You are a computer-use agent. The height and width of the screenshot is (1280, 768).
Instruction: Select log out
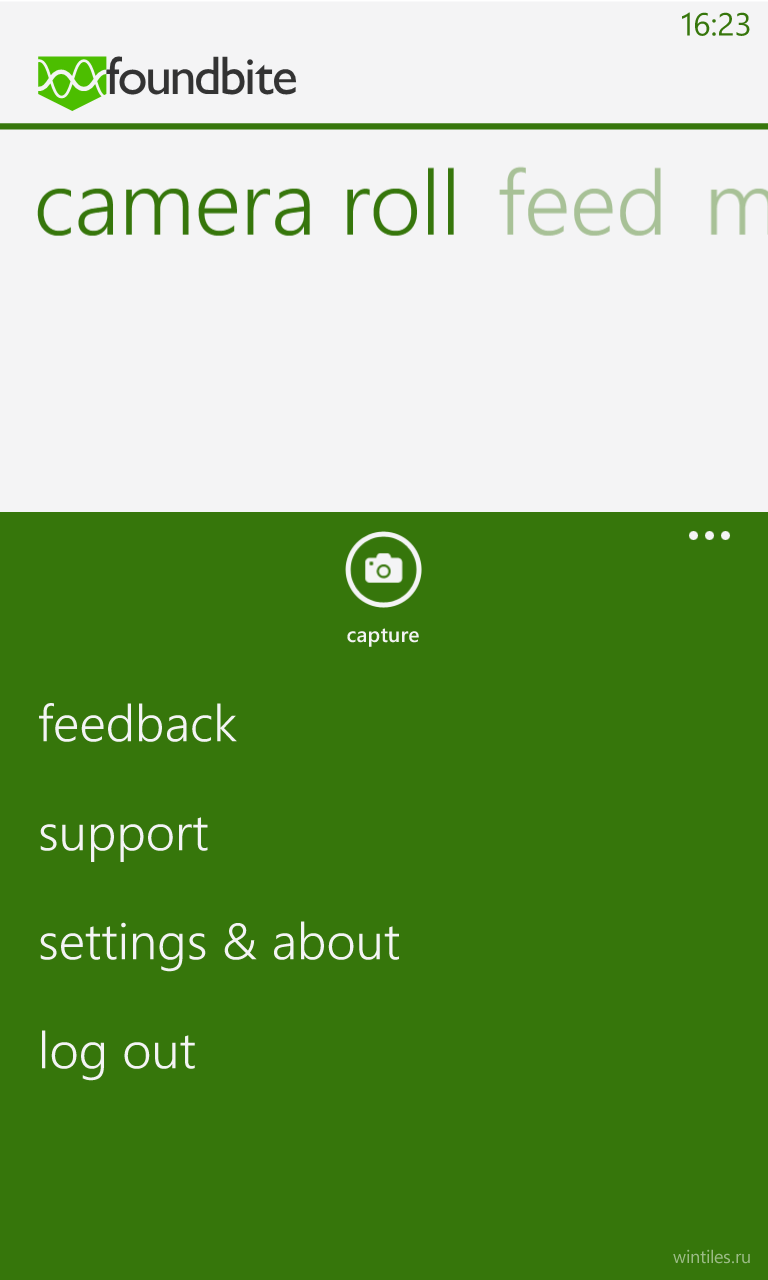point(117,1053)
